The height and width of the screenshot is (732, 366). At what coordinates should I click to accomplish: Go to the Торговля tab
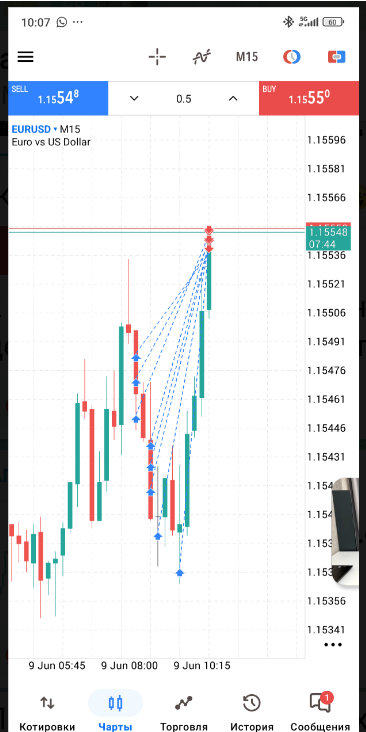pos(183,712)
